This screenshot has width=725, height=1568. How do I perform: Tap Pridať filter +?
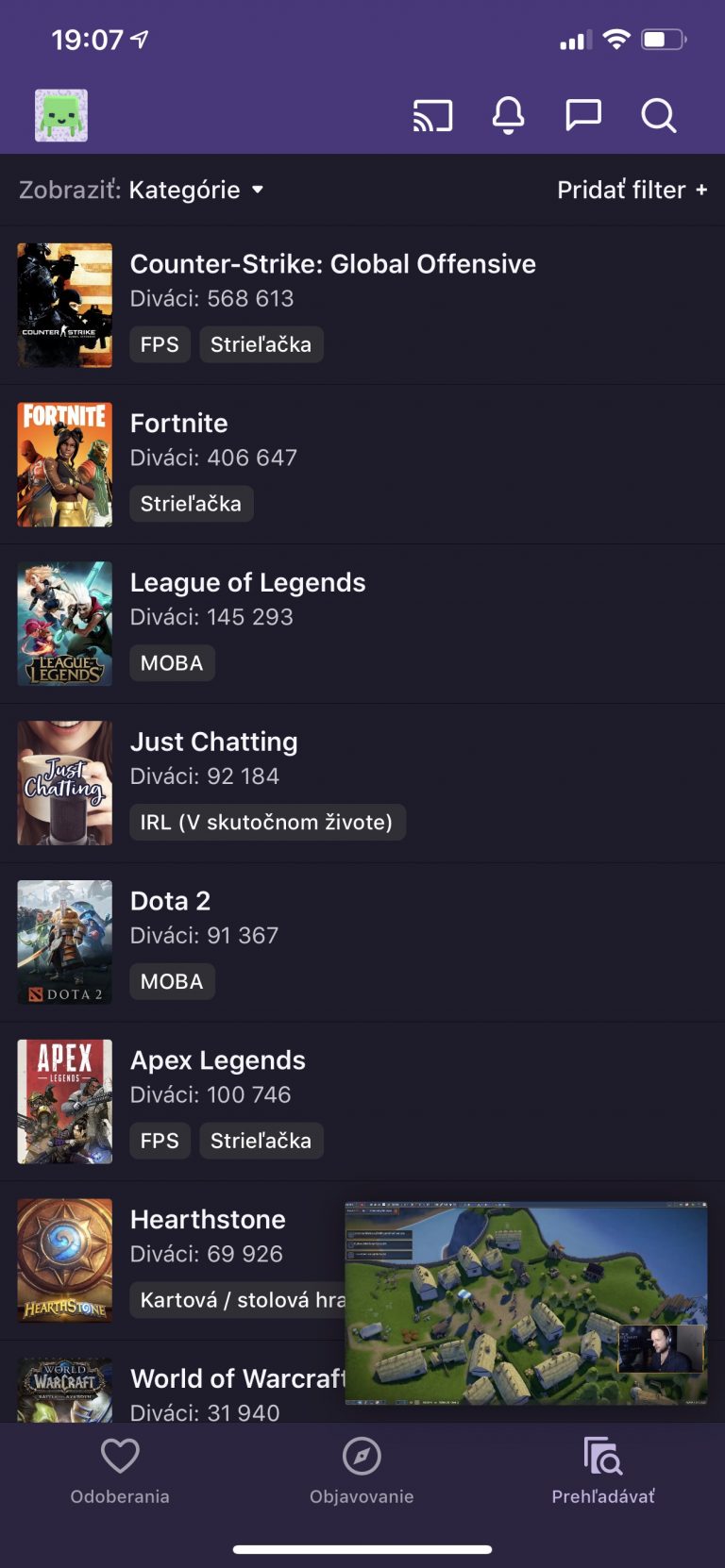(632, 190)
